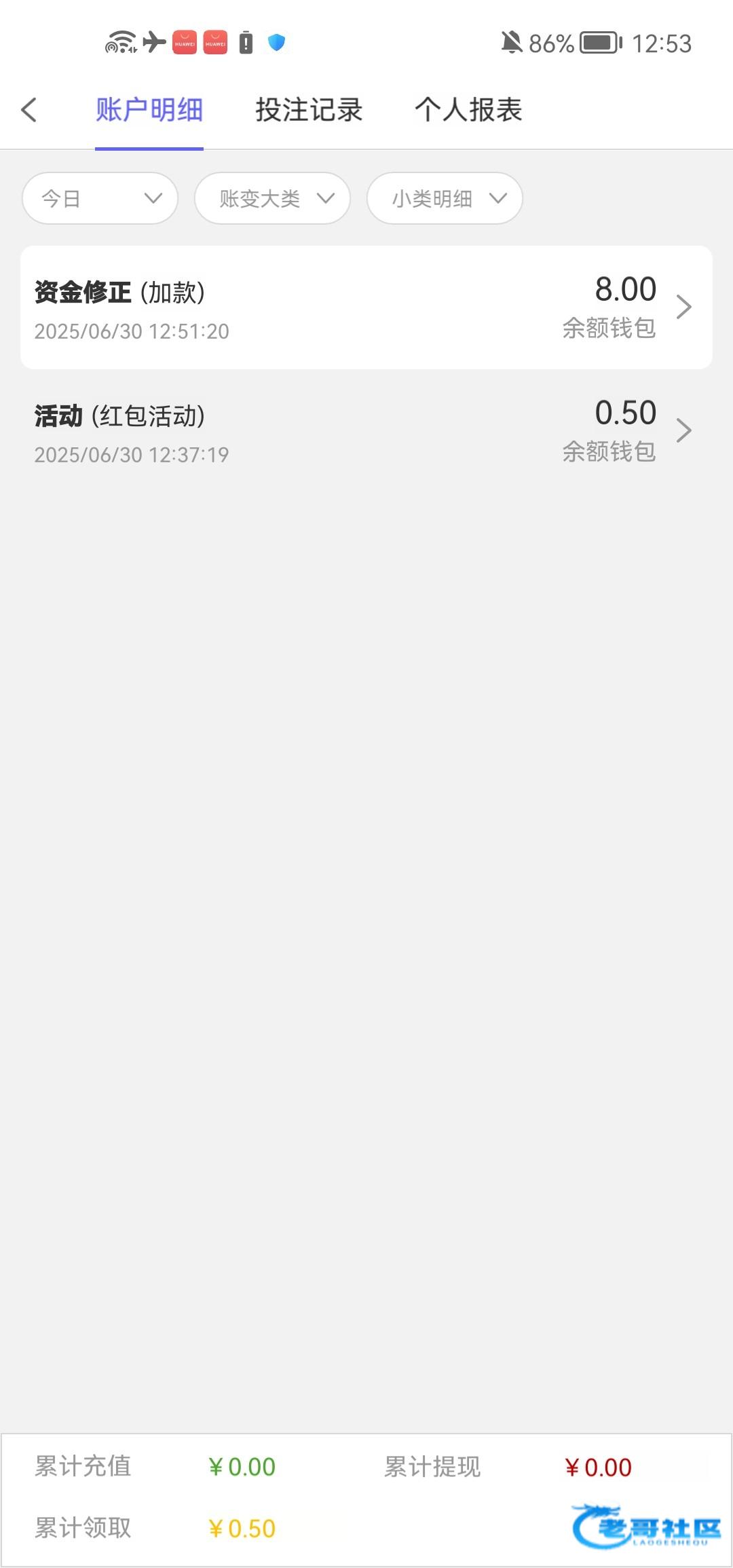This screenshot has height=1568, width=733.
Task: Expand the 小类明细 filter dropdown
Action: point(445,198)
